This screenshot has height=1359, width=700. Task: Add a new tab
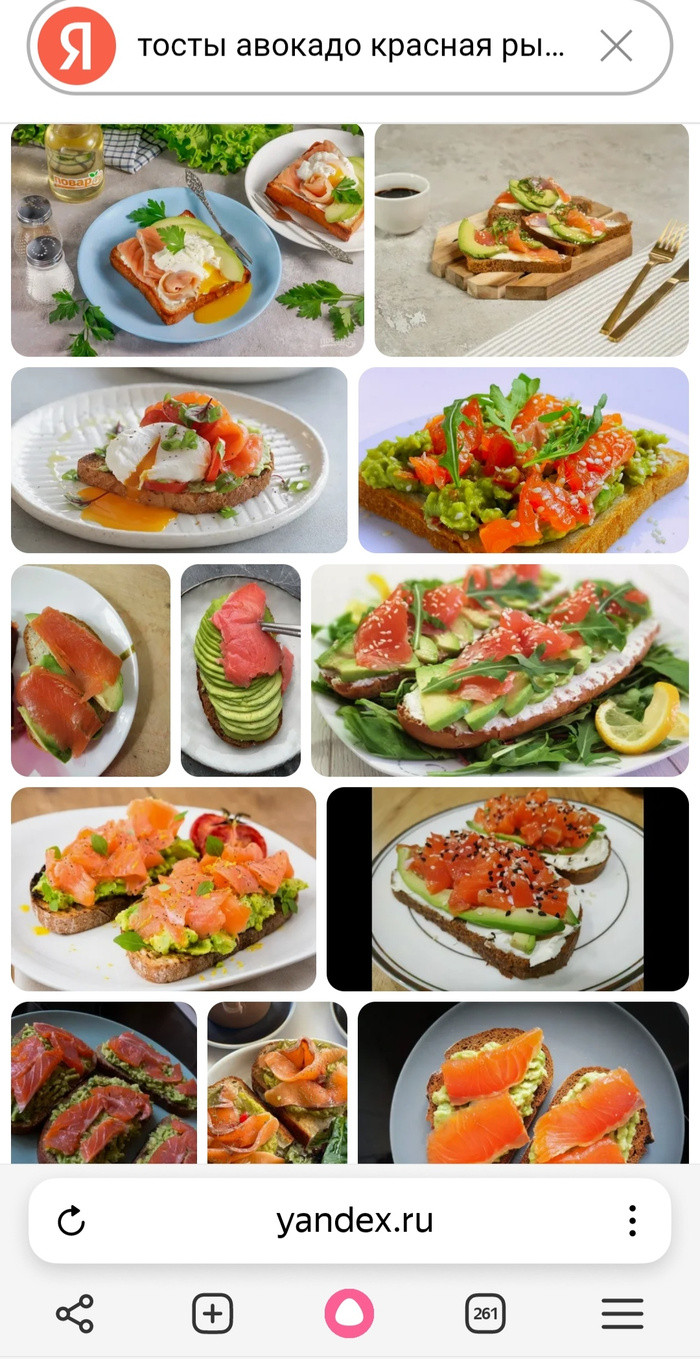(x=212, y=1313)
